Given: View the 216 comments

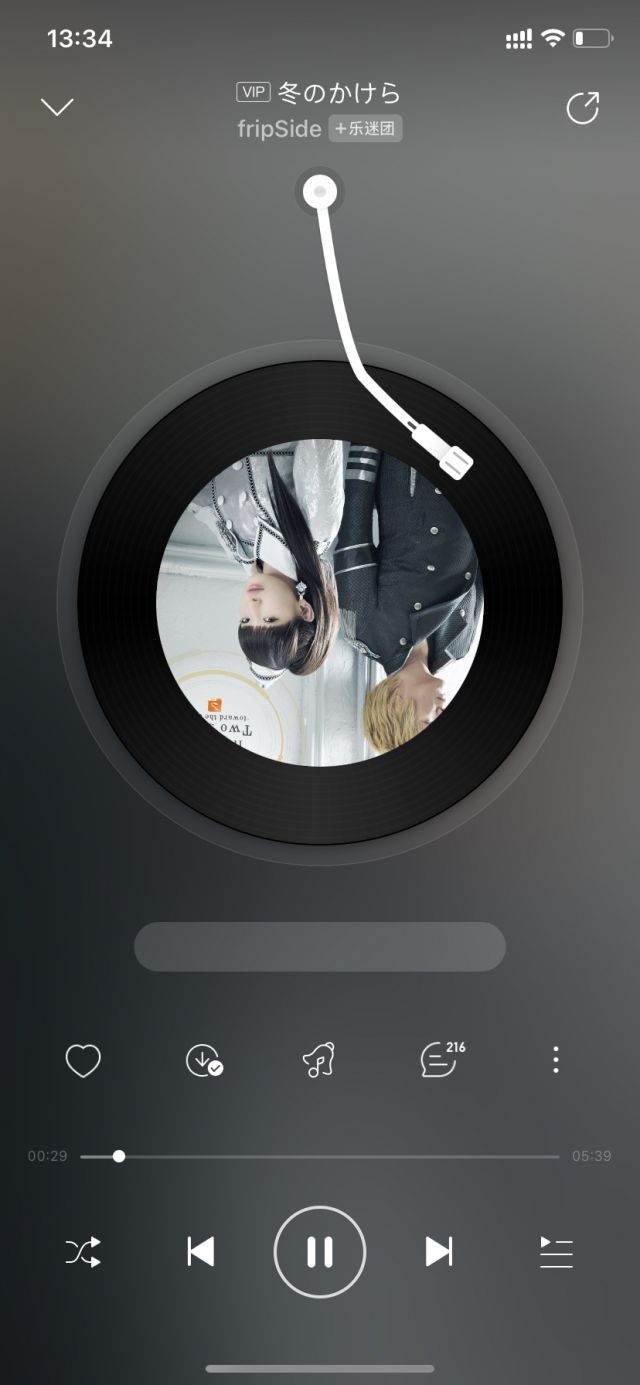Looking at the screenshot, I should 439,1060.
